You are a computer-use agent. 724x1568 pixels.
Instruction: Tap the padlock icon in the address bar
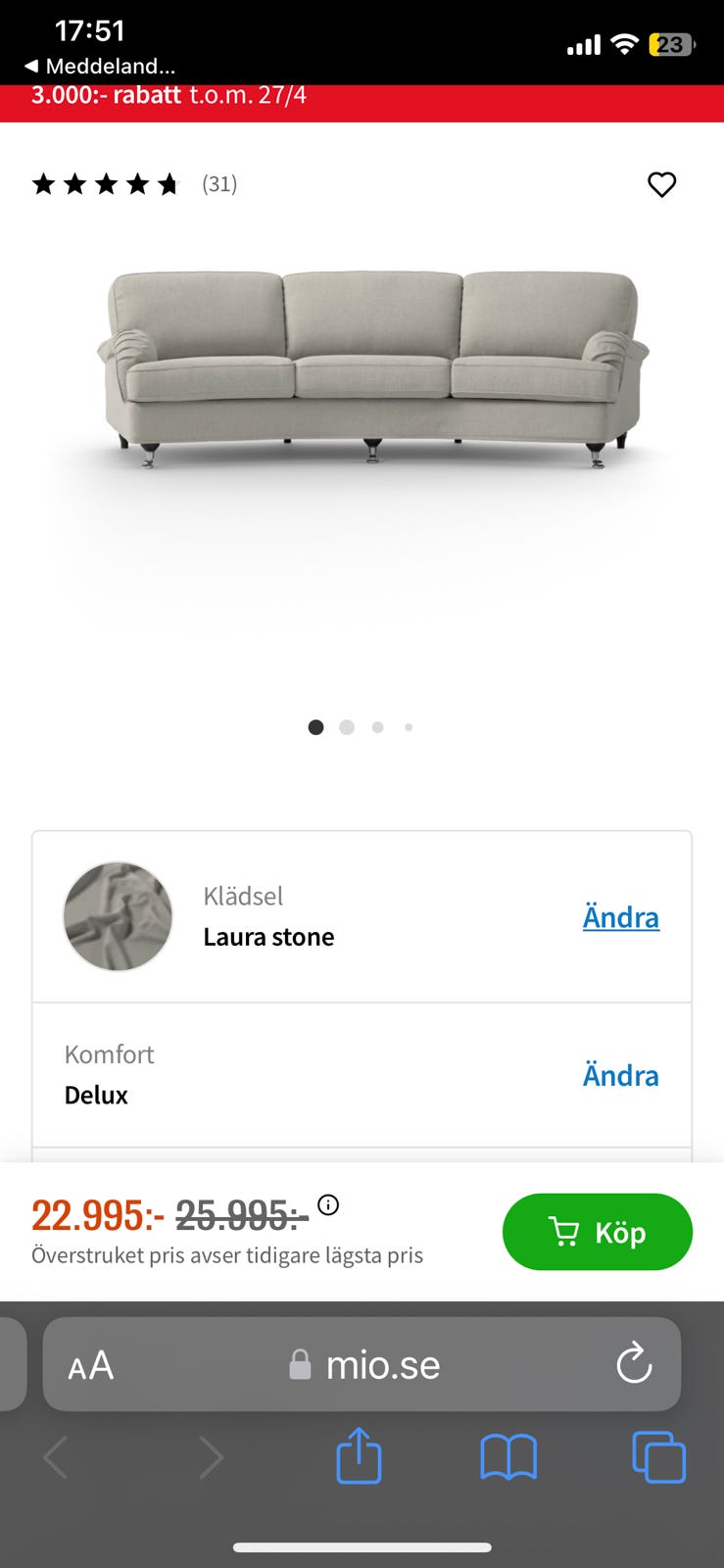pos(299,1363)
